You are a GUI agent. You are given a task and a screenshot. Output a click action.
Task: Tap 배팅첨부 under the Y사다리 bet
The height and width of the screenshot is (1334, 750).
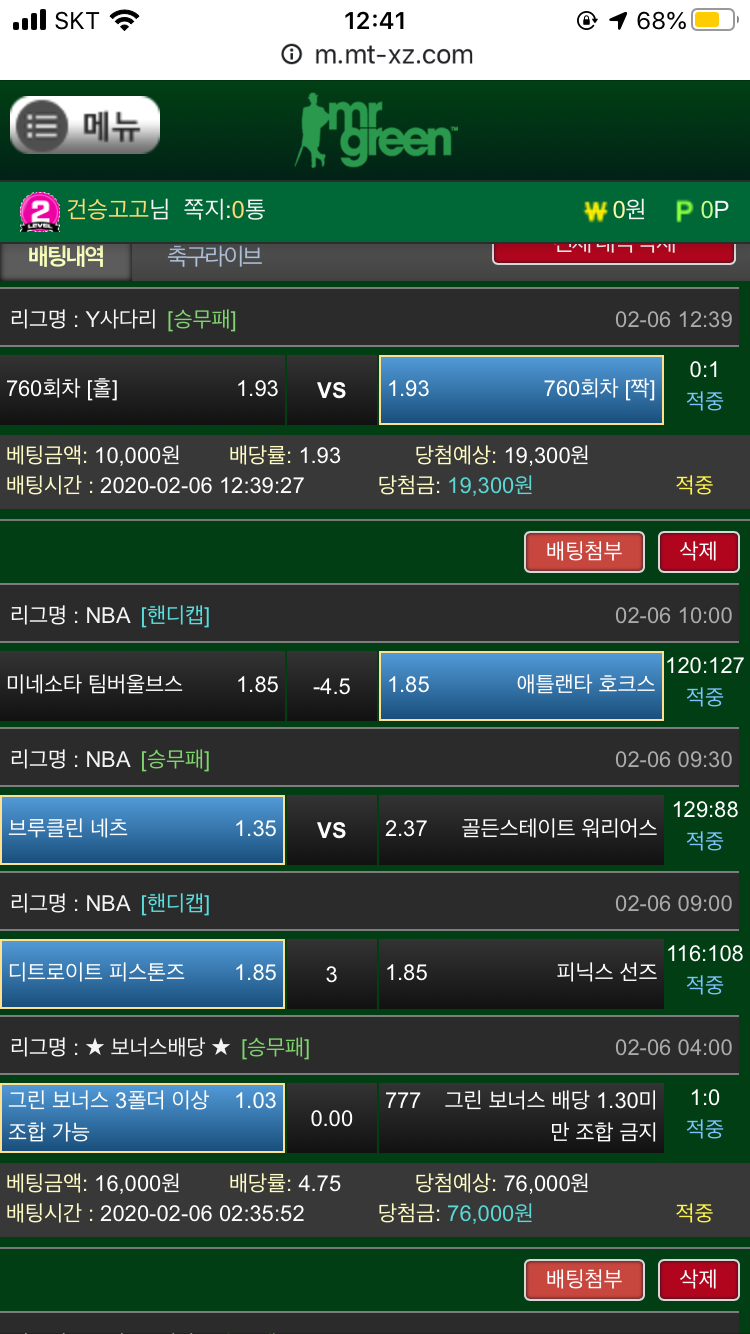coord(585,551)
